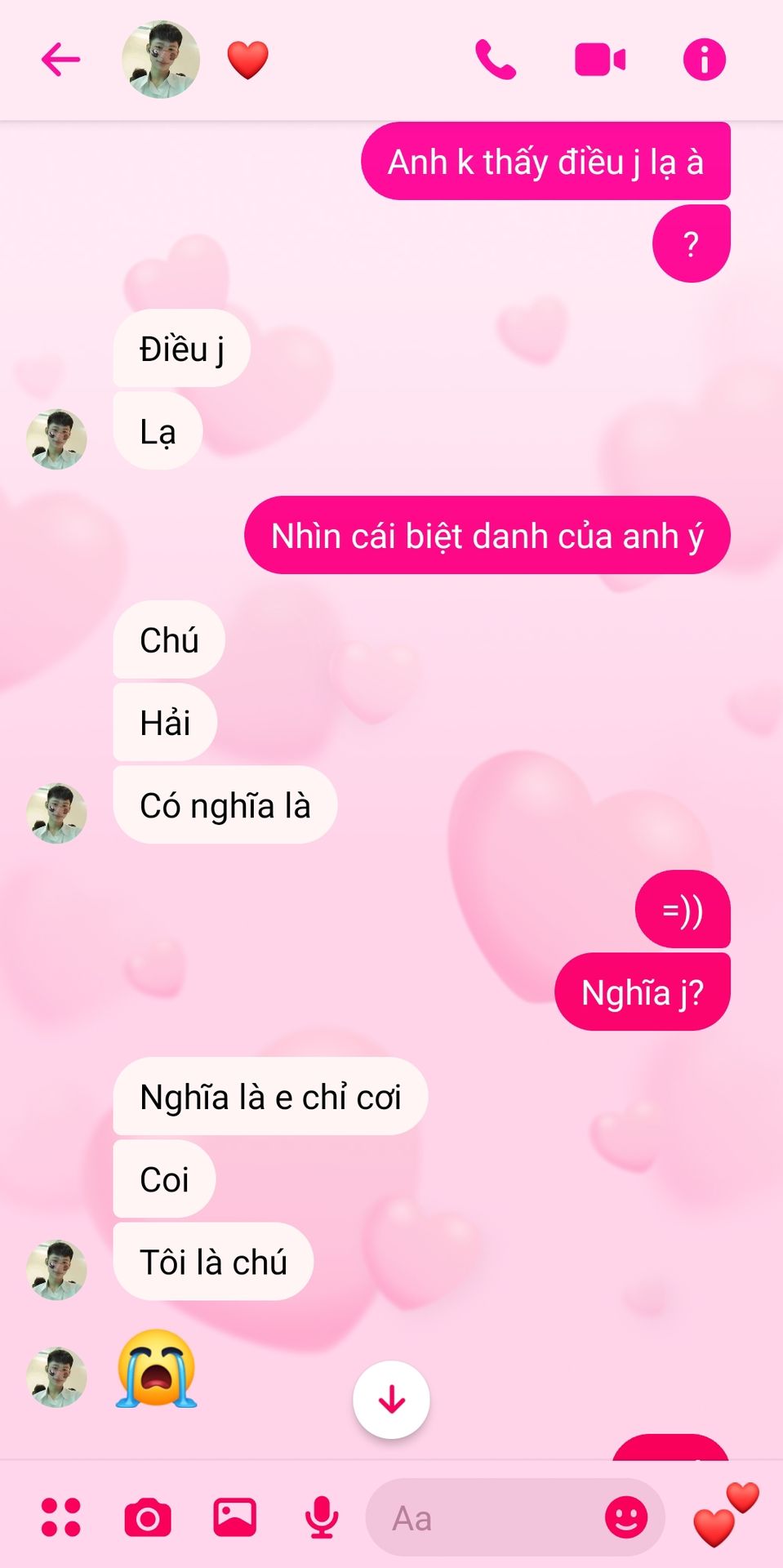
Task: Go back using the top arrow
Action: click(60, 60)
